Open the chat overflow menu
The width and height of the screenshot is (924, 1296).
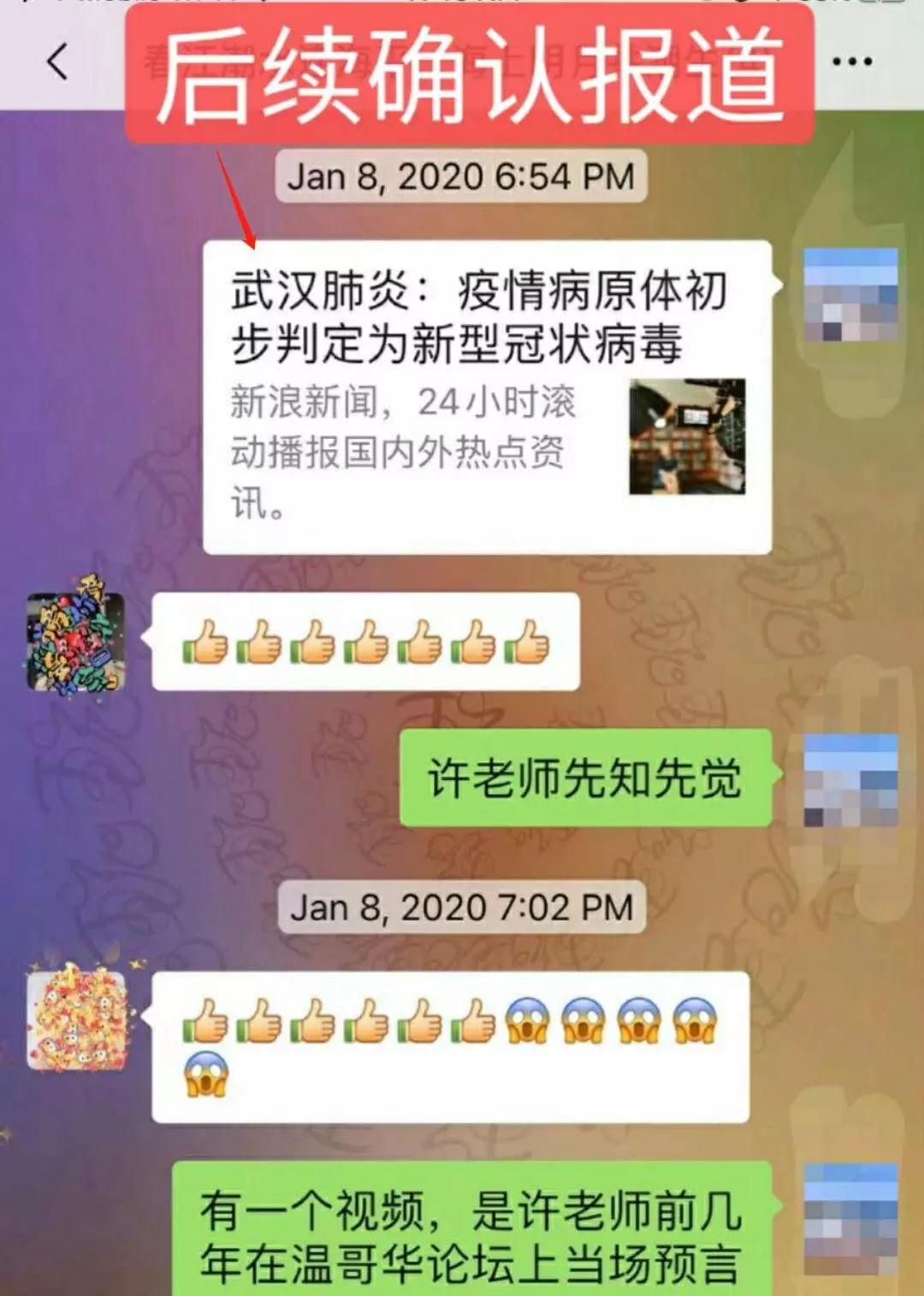click(851, 62)
